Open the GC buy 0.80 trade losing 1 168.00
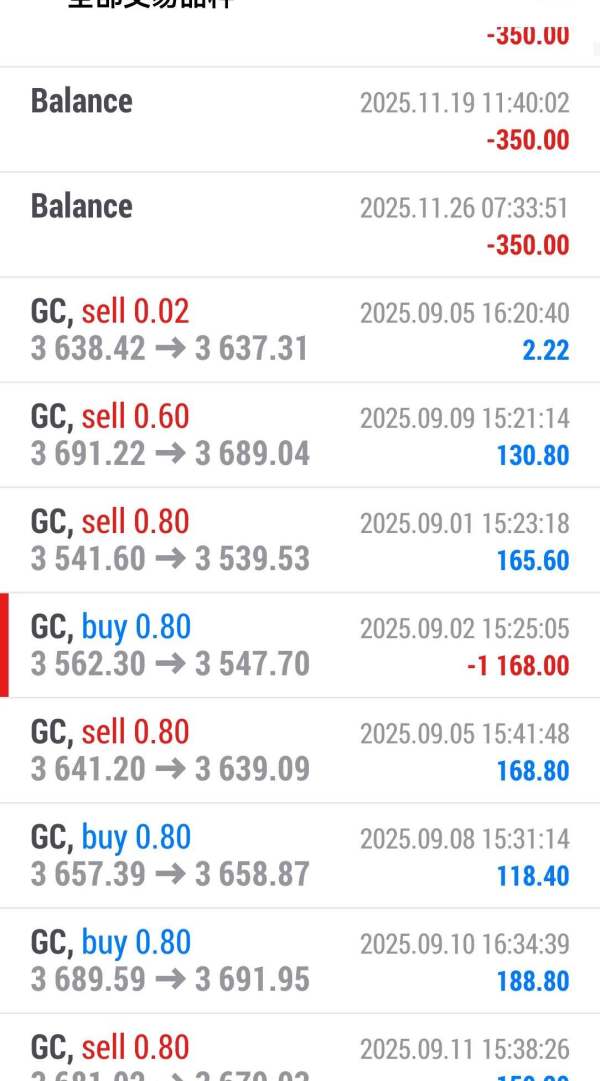Image resolution: width=600 pixels, height=1081 pixels. click(x=300, y=645)
